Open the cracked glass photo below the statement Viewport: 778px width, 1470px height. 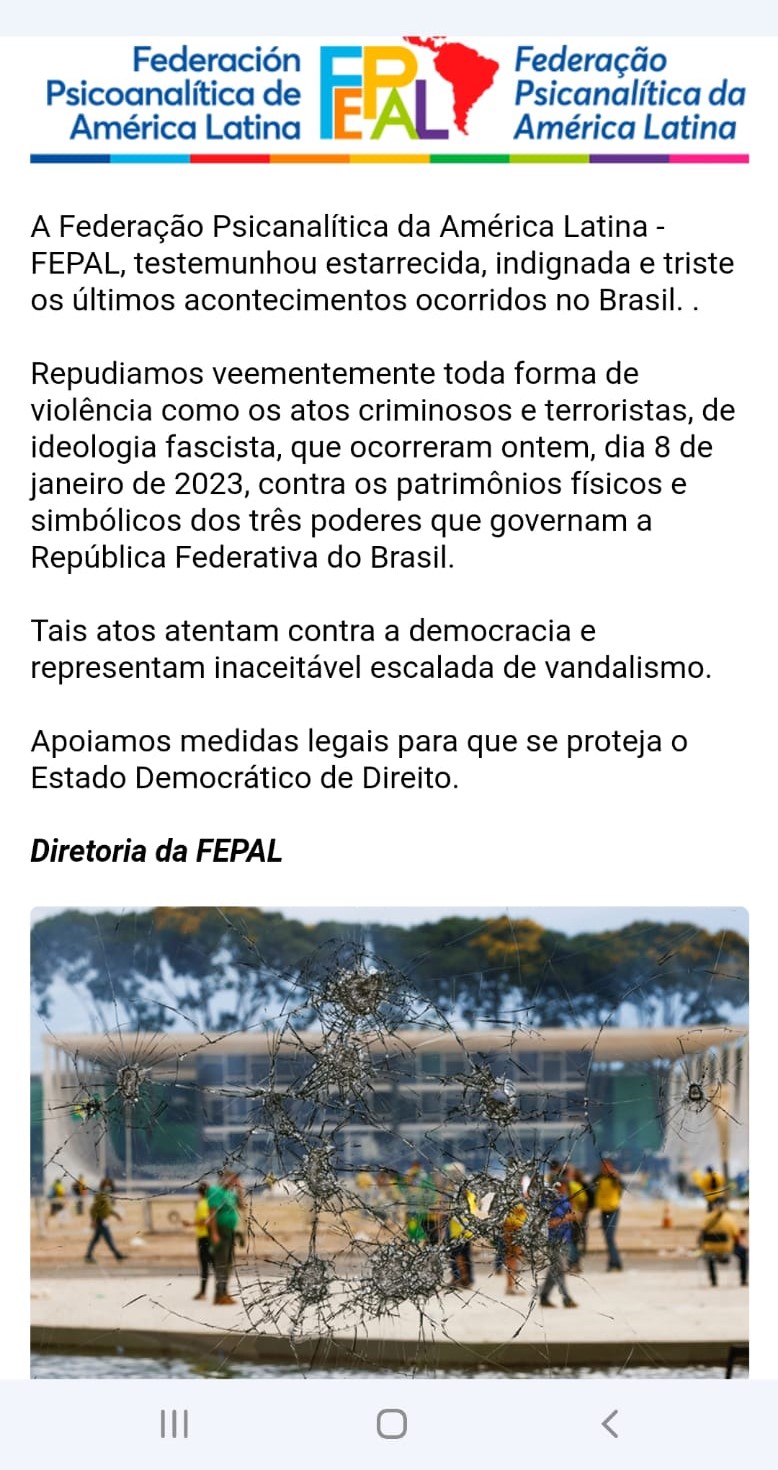(389, 1140)
